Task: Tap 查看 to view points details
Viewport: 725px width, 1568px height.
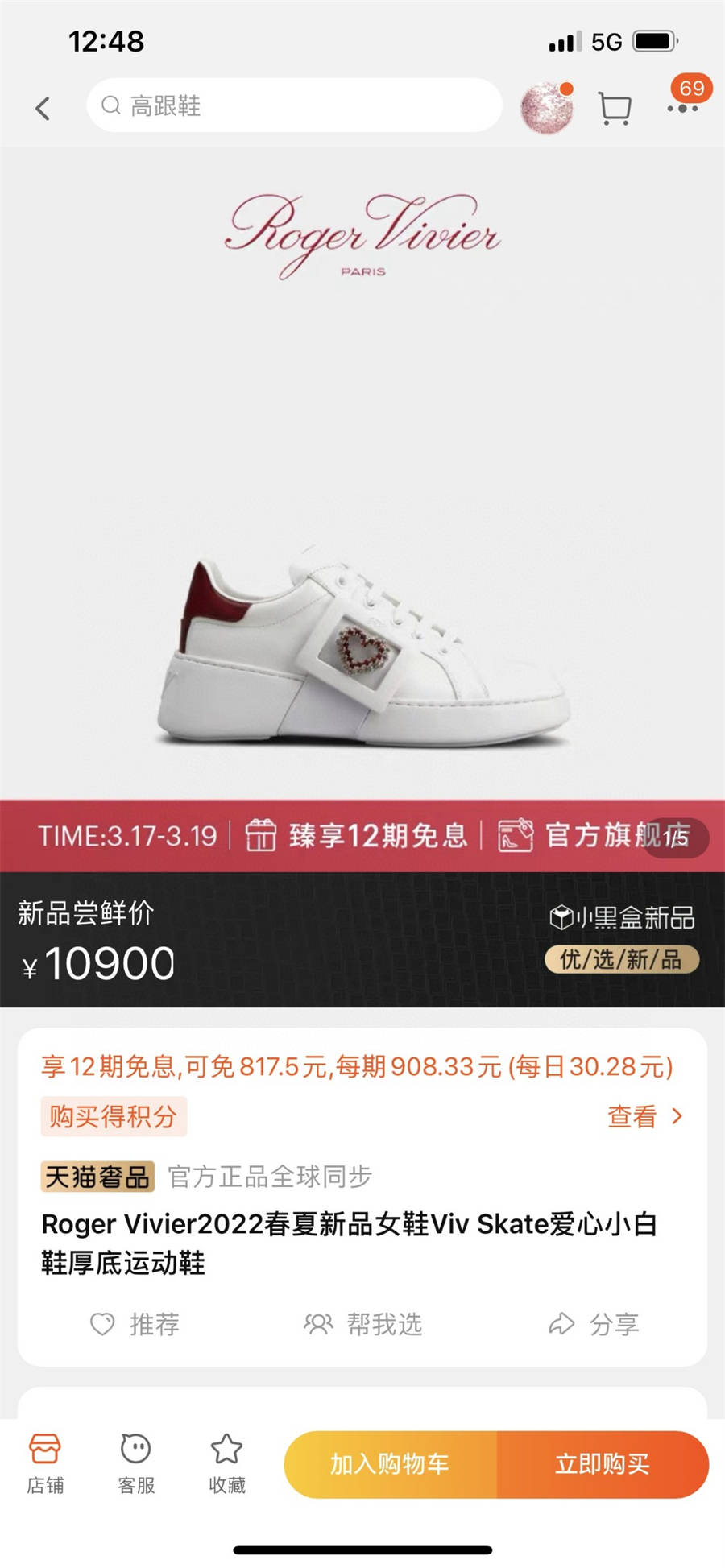Action: tap(644, 1116)
